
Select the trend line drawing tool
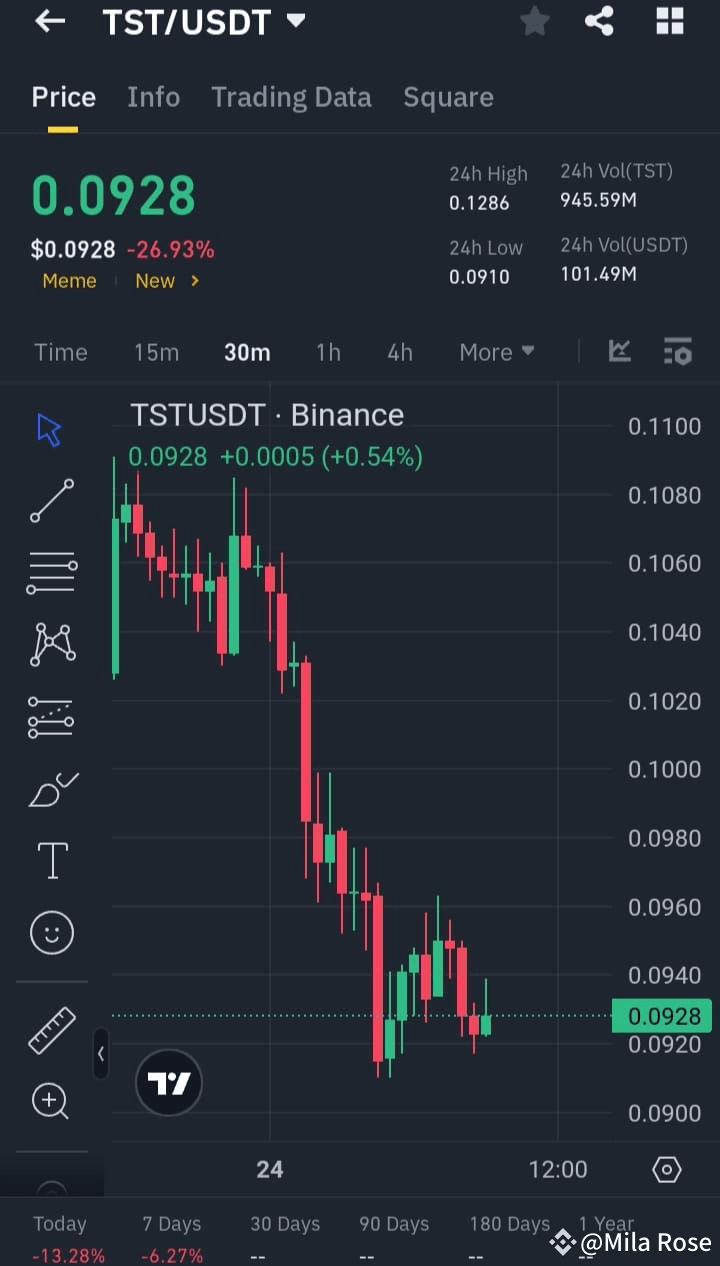[x=50, y=500]
